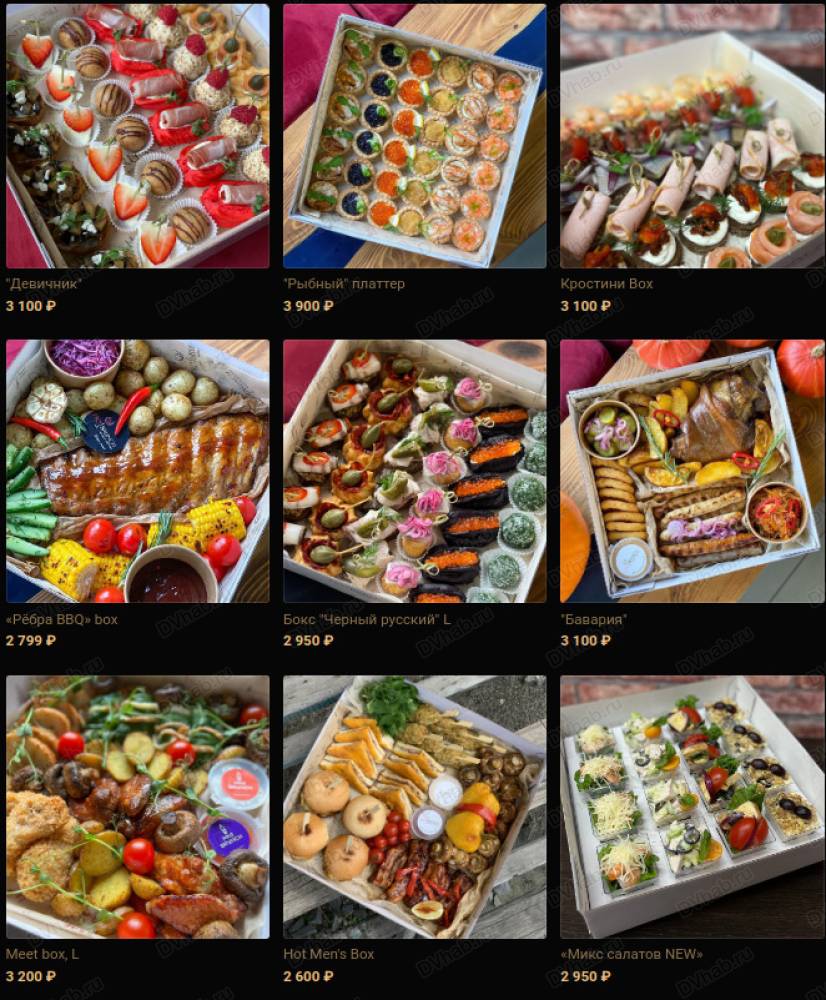Select the Кростини Box product
The height and width of the screenshot is (1000, 826).
click(x=692, y=136)
